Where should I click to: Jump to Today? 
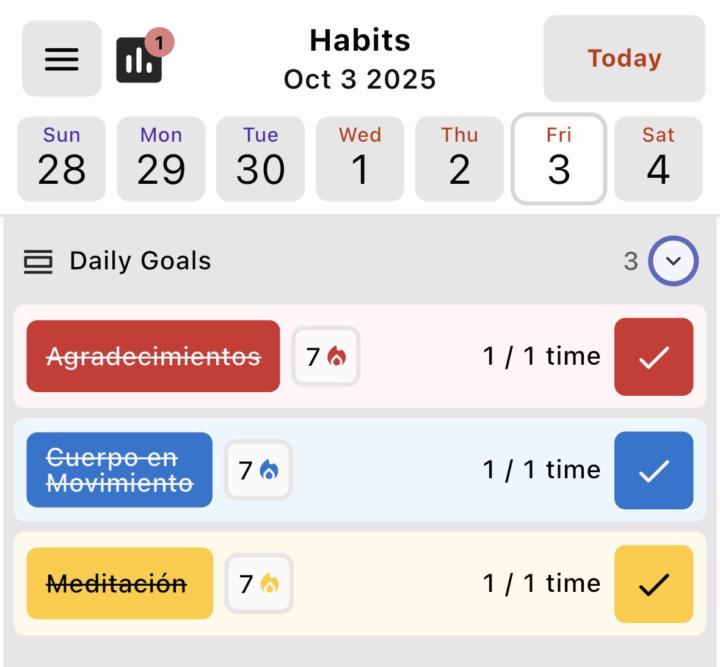(624, 59)
